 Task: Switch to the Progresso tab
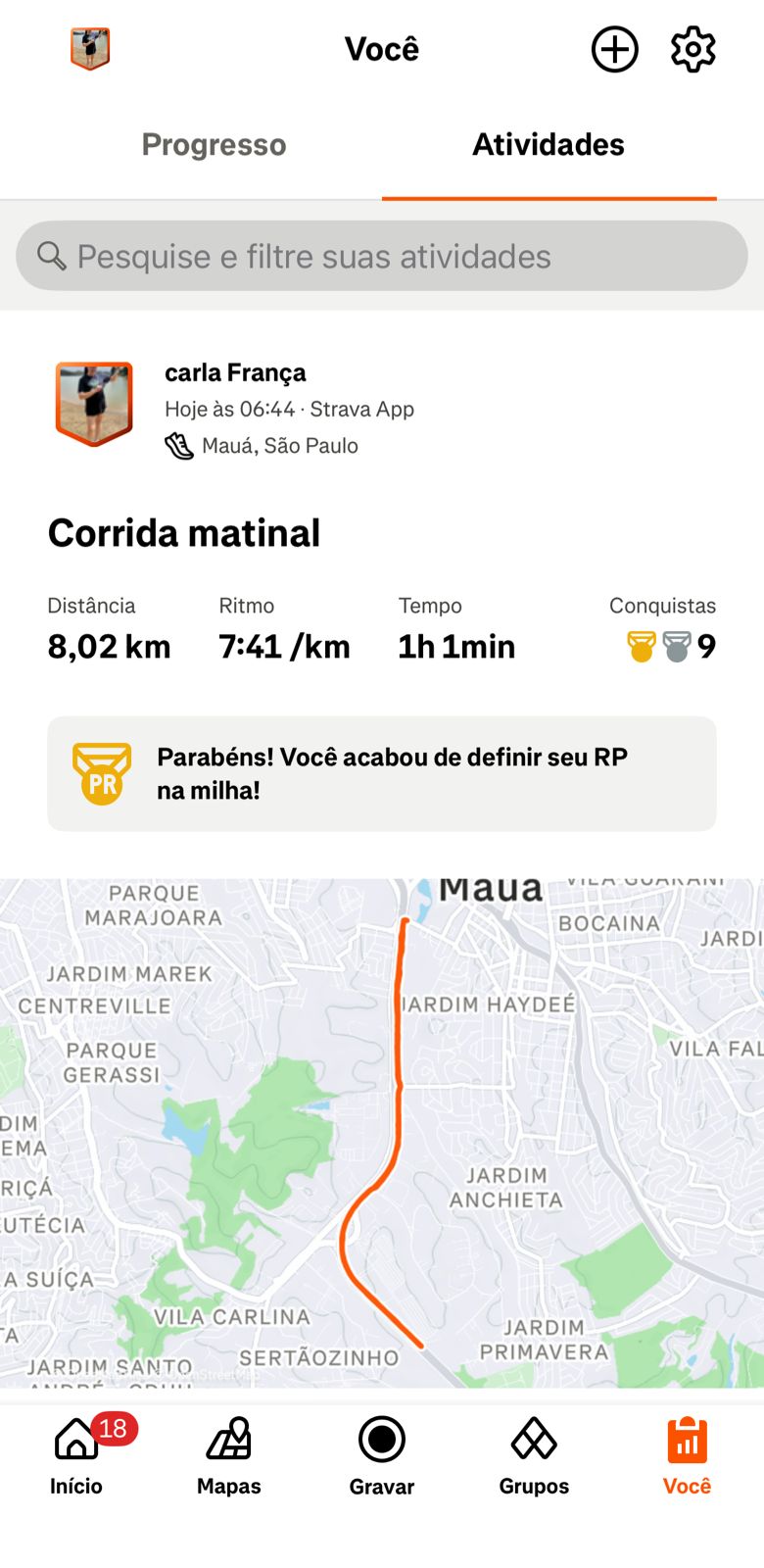(x=214, y=145)
